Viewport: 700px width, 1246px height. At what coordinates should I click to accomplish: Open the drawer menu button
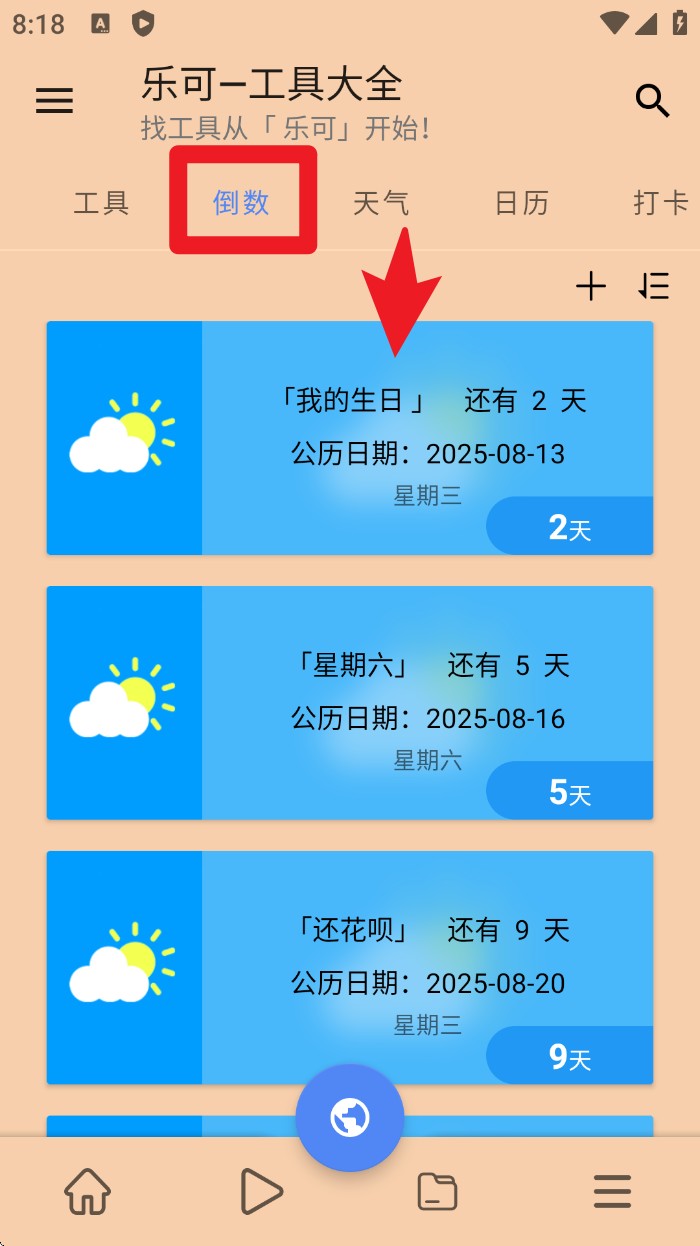[x=54, y=100]
